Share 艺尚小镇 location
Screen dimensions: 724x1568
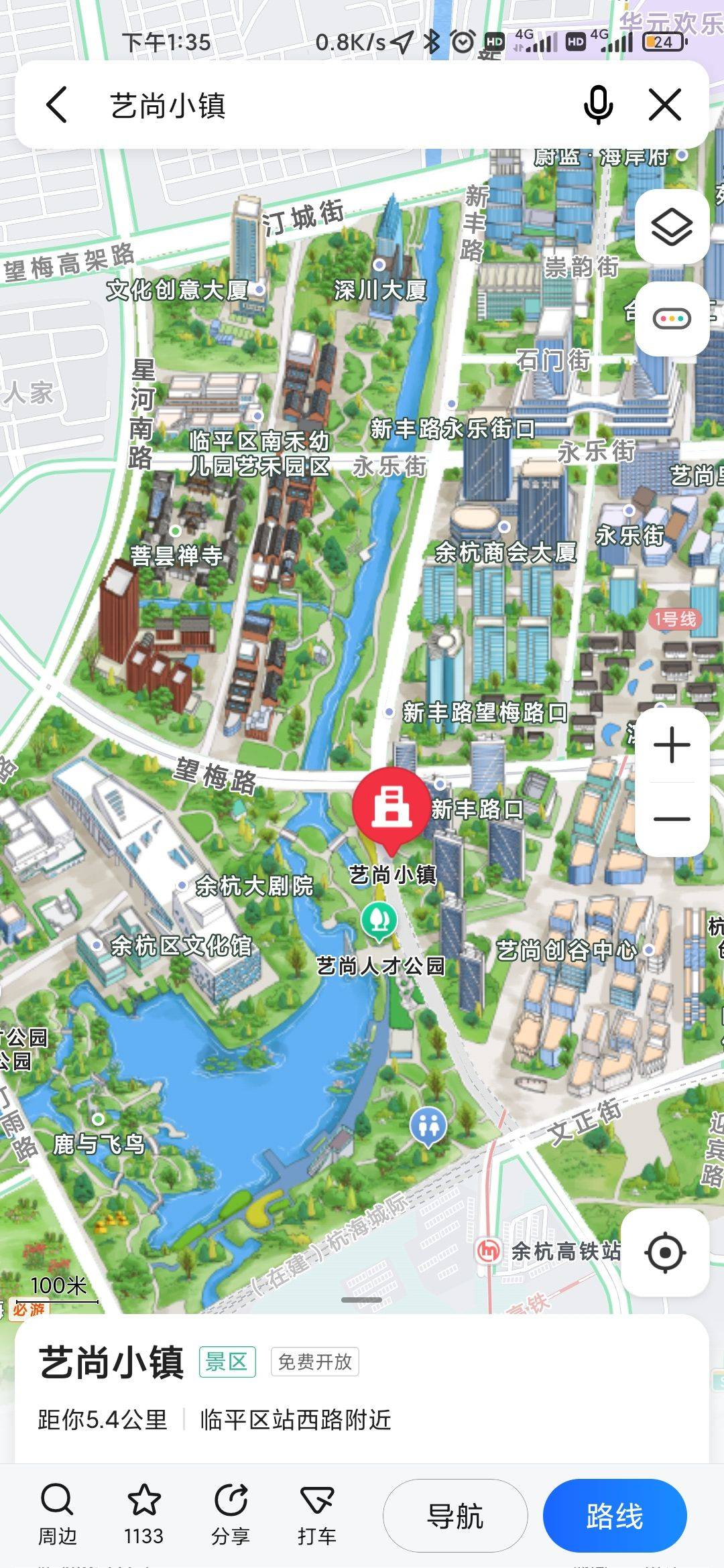click(x=231, y=1514)
